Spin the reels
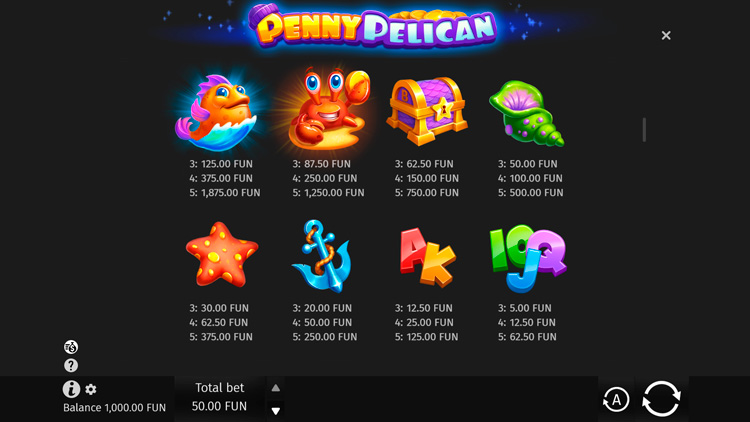The height and width of the screenshot is (422, 750). coord(661,398)
